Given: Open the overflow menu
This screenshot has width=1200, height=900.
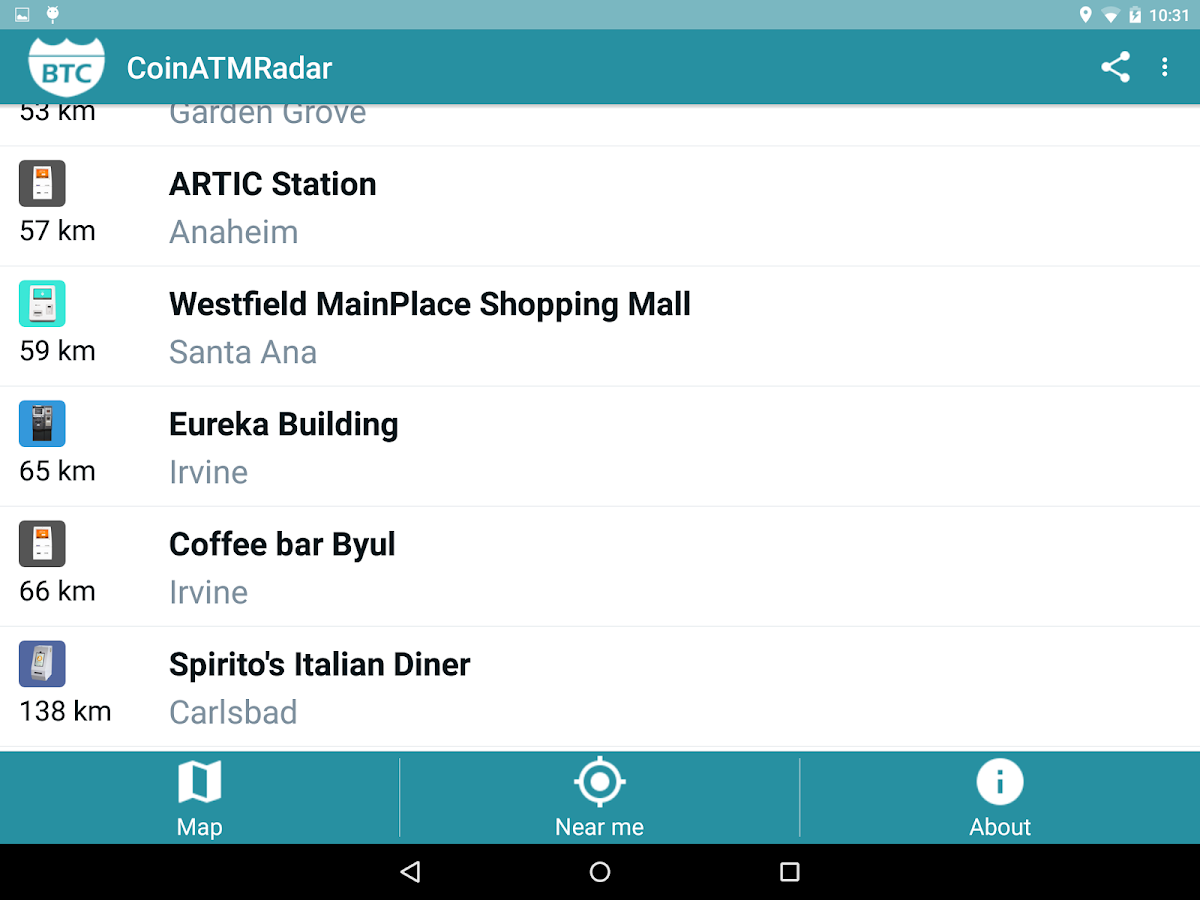Looking at the screenshot, I should click(1164, 68).
